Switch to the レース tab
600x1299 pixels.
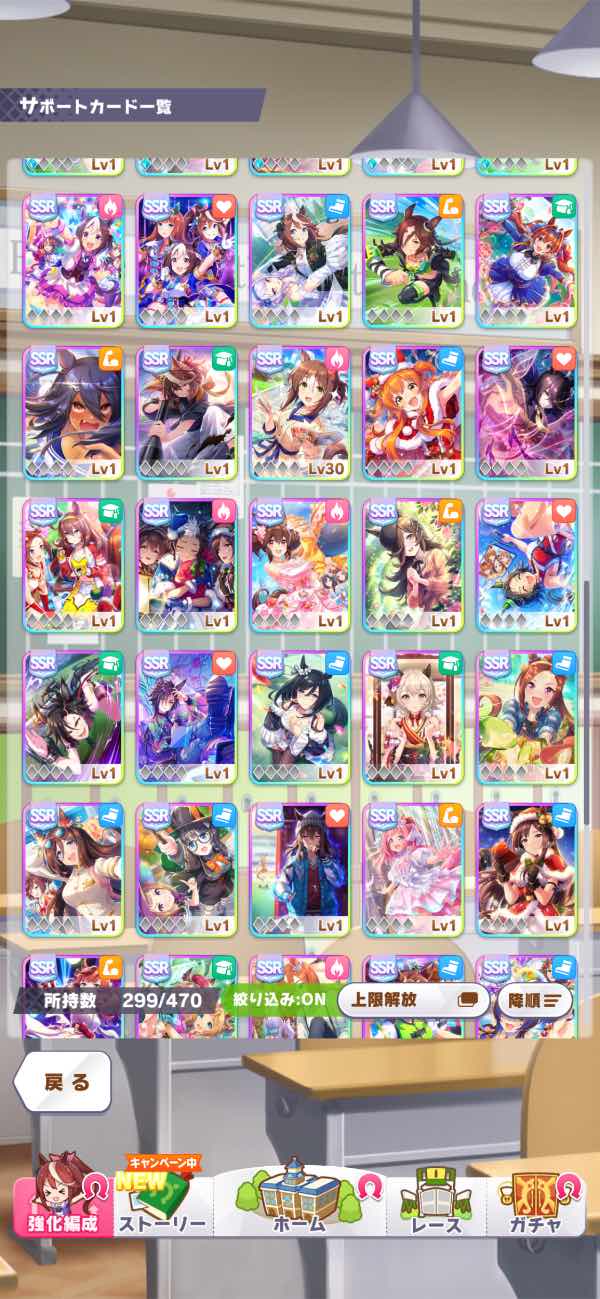[436, 1203]
